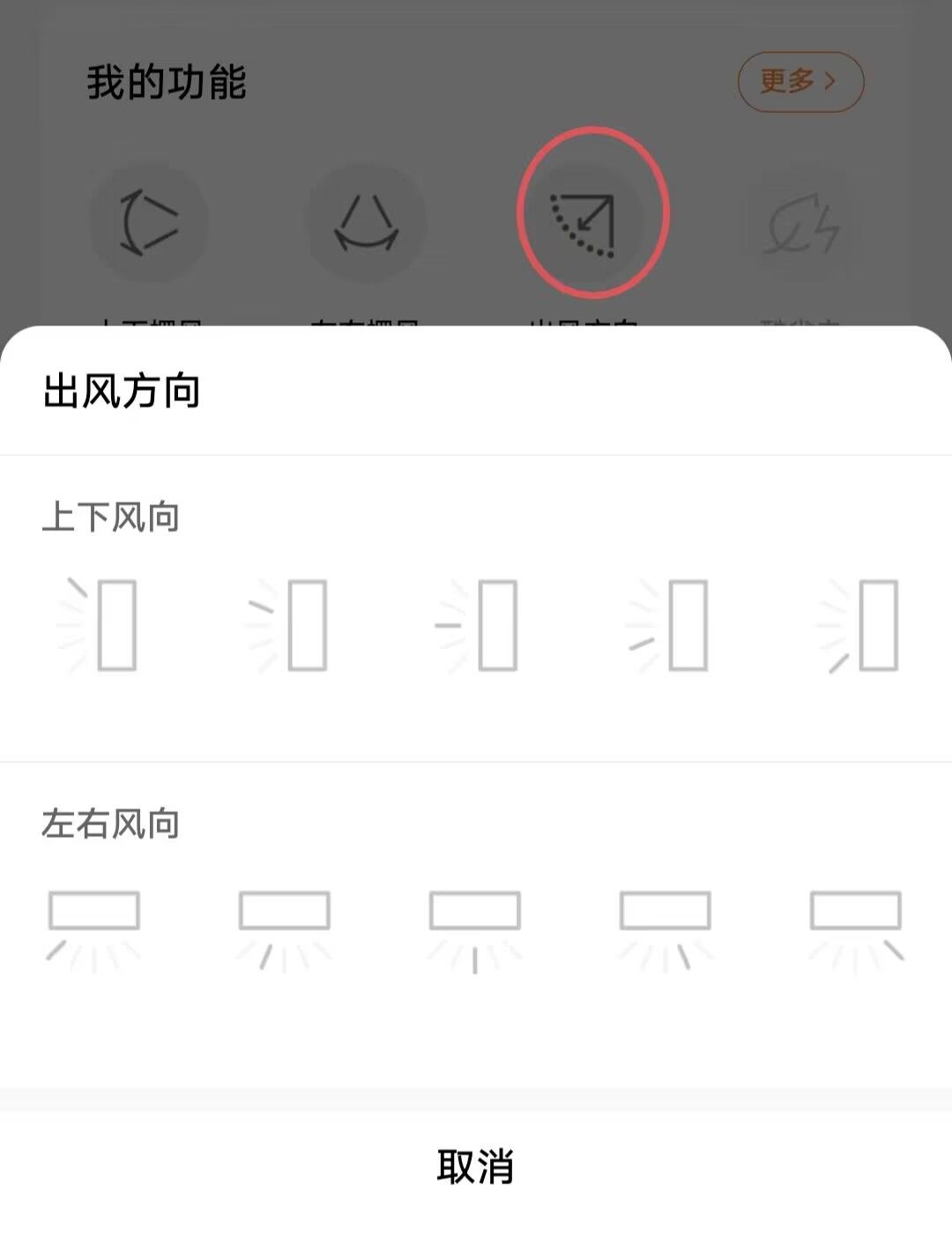Select the fourth horizontal wind direction icon
952x1238 pixels.
point(665,926)
